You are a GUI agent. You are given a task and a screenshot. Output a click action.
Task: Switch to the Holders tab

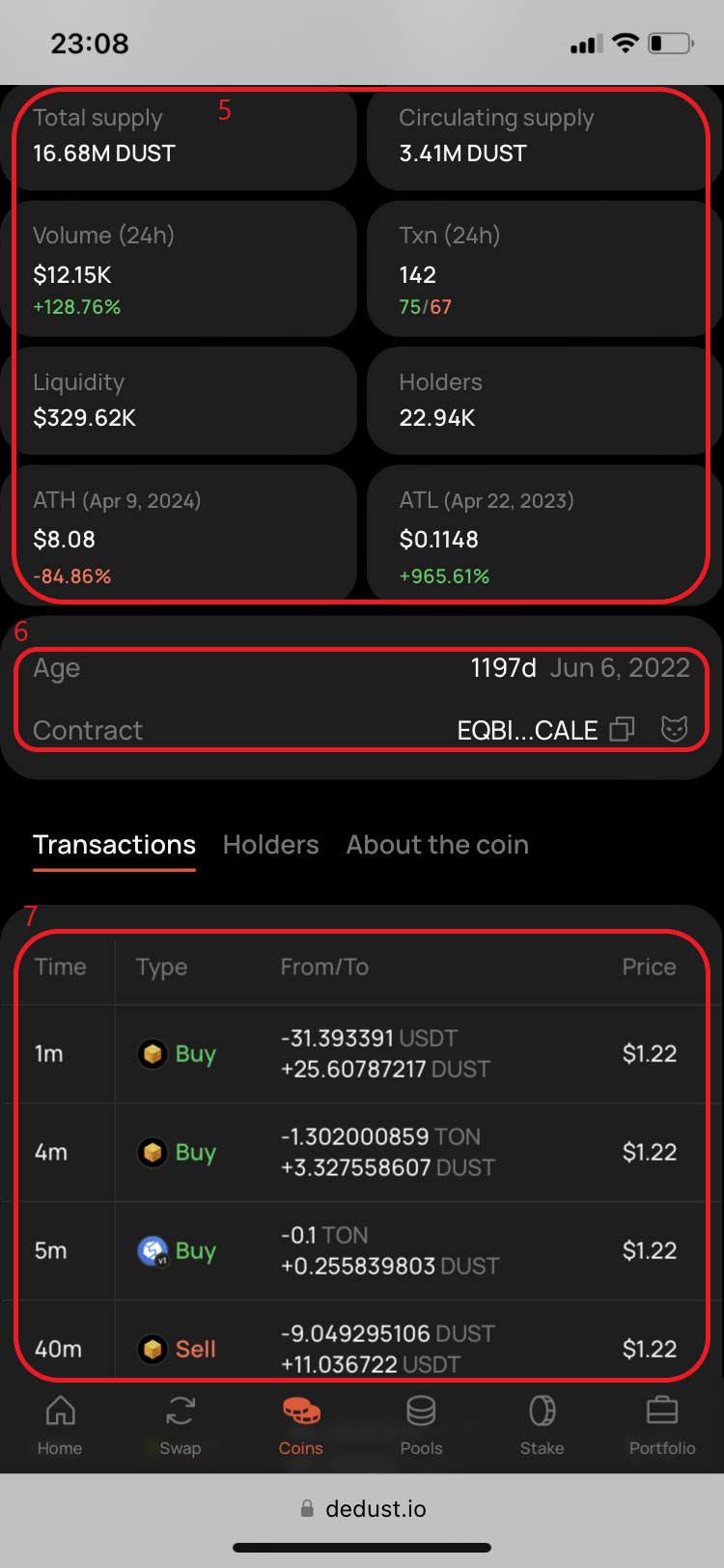coord(270,845)
